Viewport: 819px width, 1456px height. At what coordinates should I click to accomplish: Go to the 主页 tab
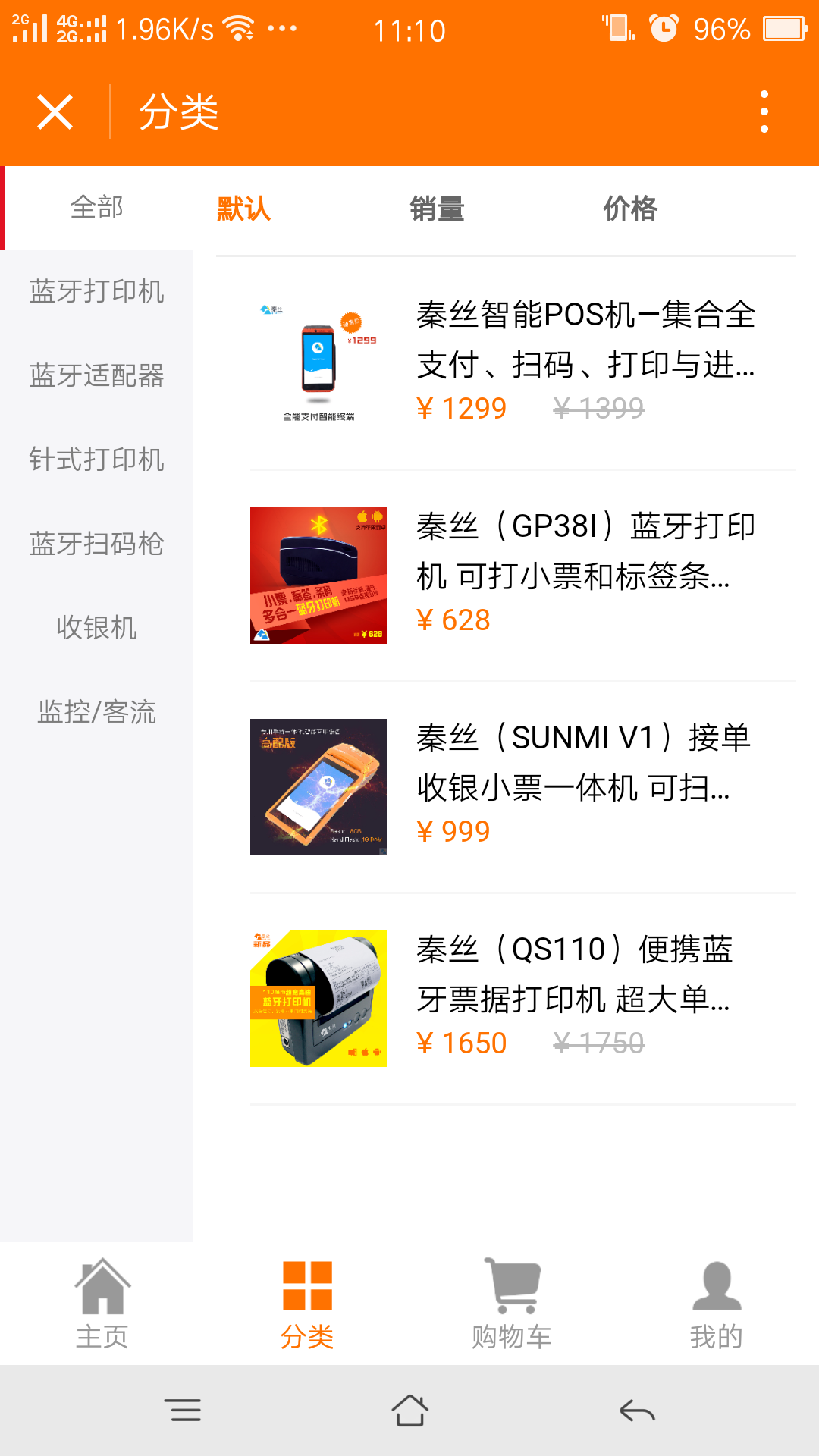pyautogui.click(x=102, y=1304)
